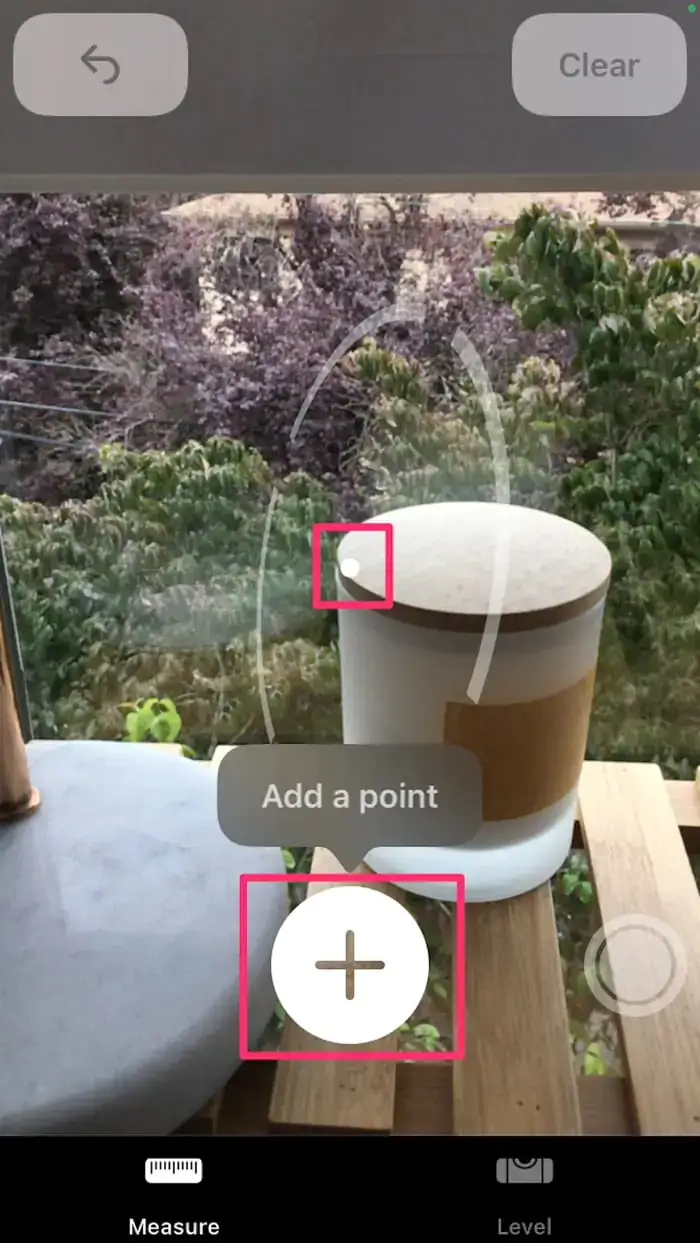
Task: Add a measurement point with plus button
Action: coord(350,965)
